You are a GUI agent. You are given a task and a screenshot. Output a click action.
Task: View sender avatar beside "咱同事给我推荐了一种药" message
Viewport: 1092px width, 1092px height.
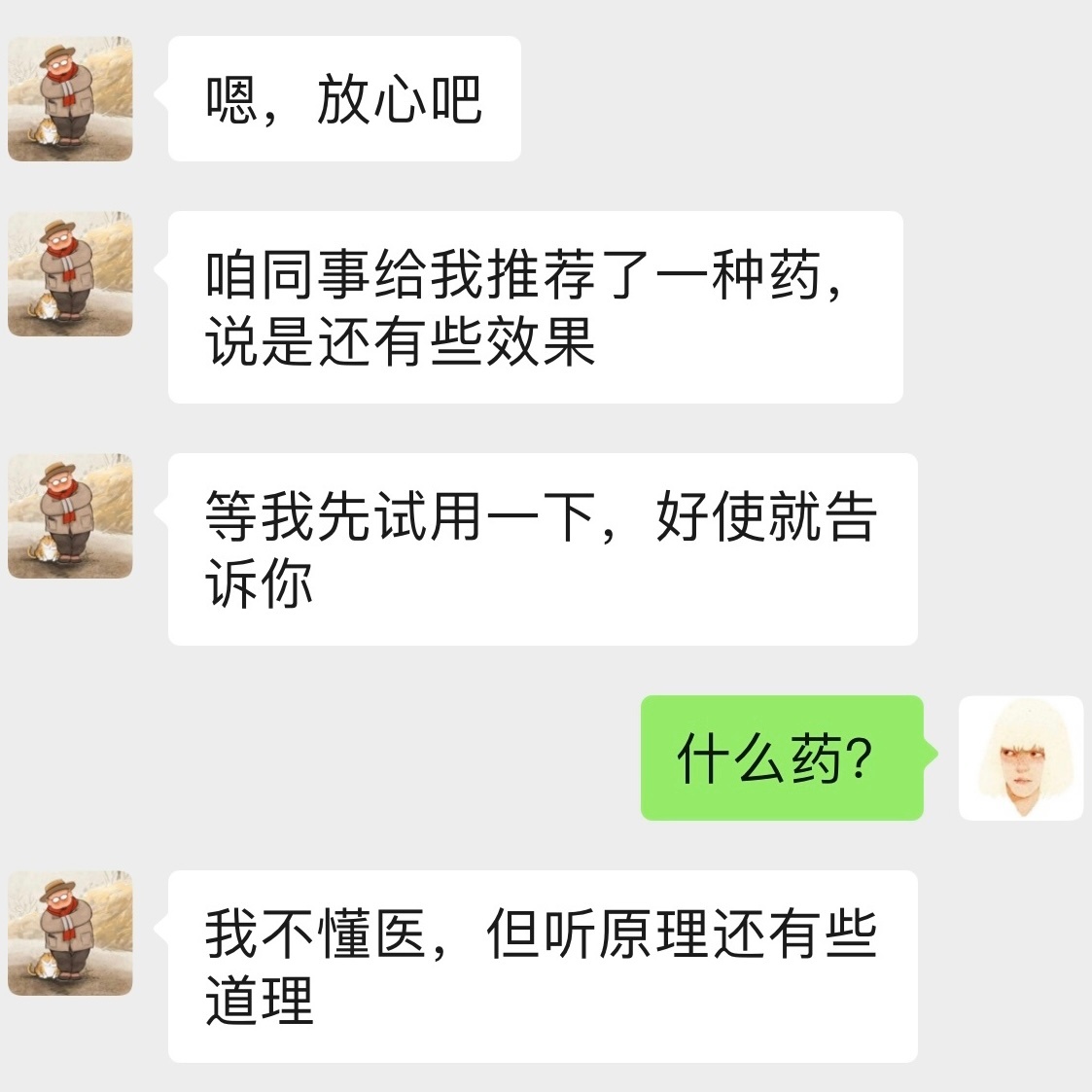(x=70, y=273)
